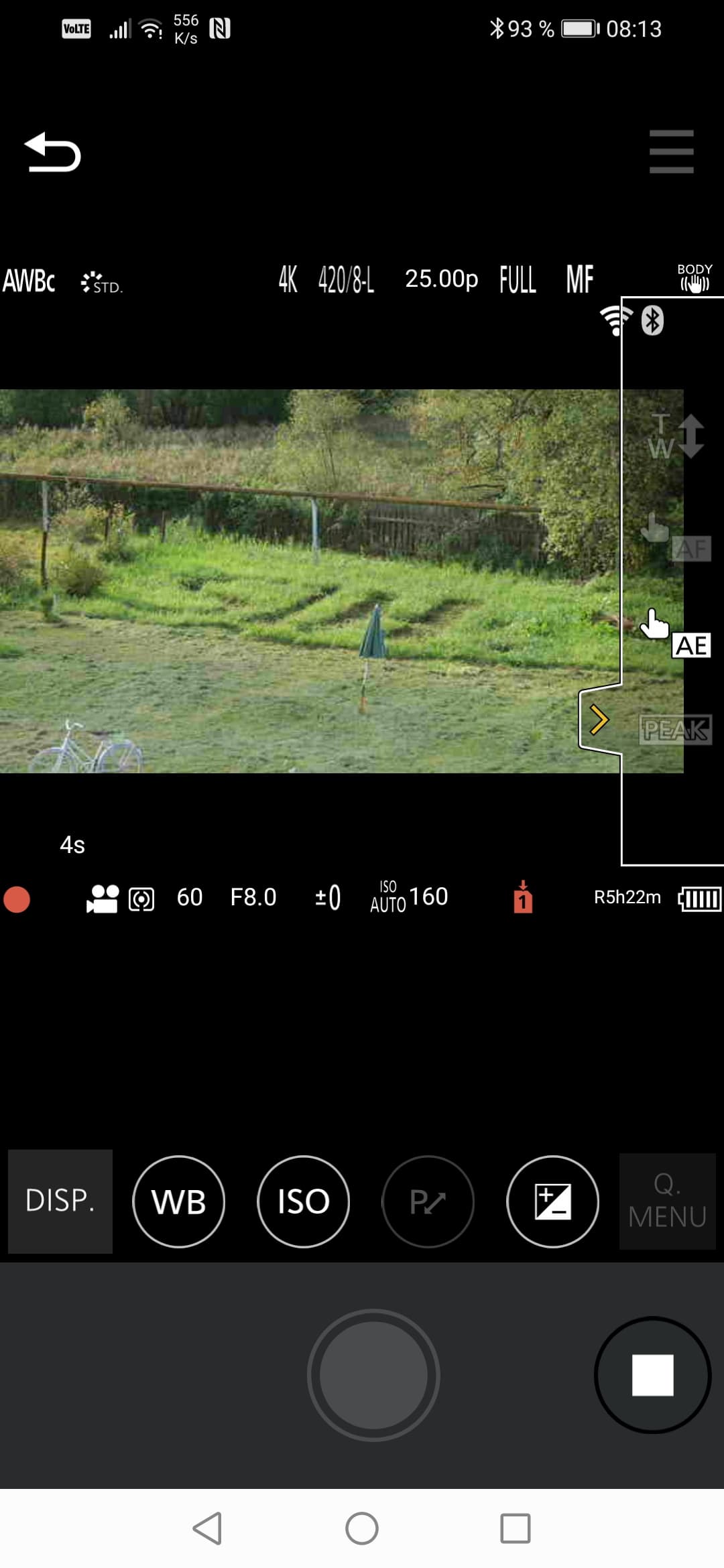Image resolution: width=724 pixels, height=1568 pixels.
Task: Stop video recording with the square button
Action: point(652,1375)
